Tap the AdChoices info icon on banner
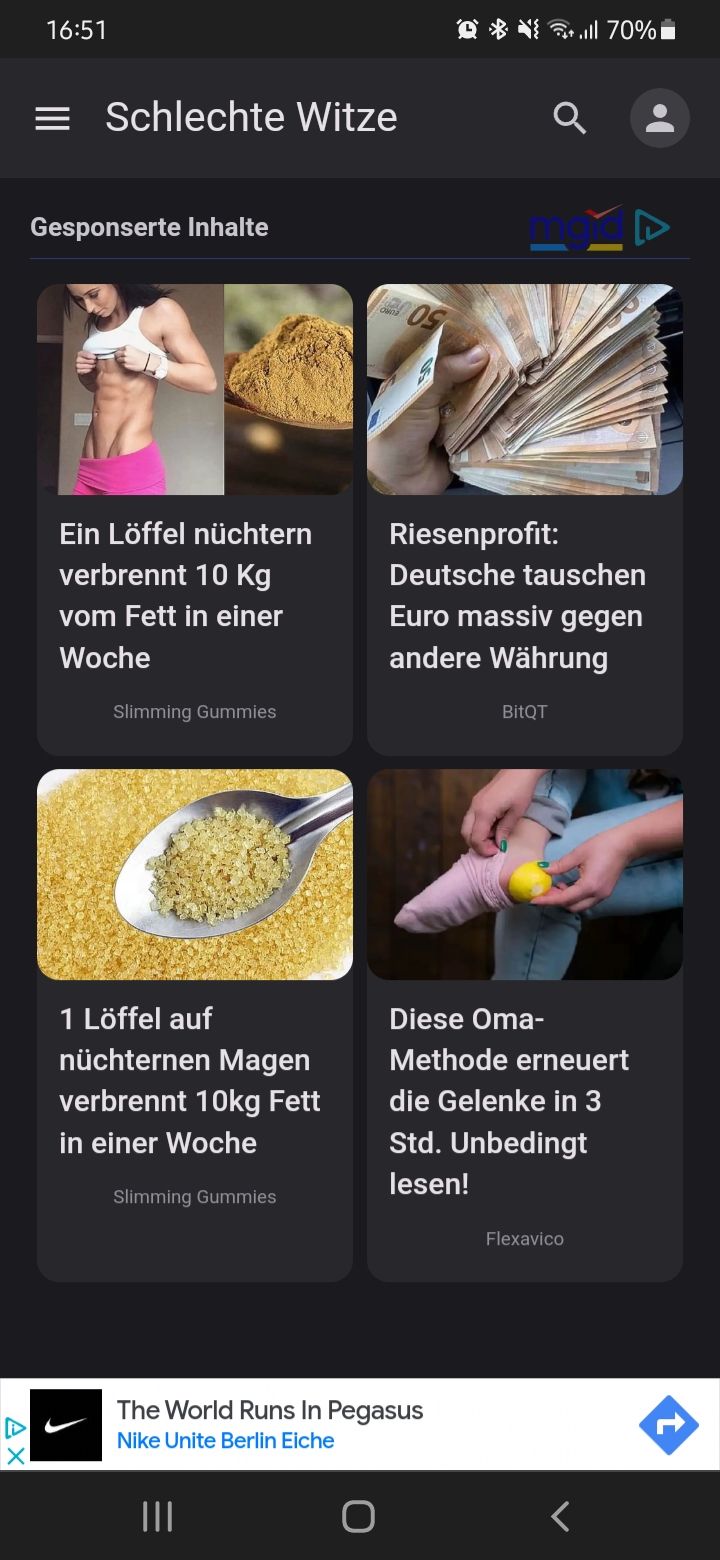This screenshot has height=1560, width=720. 15,1428
